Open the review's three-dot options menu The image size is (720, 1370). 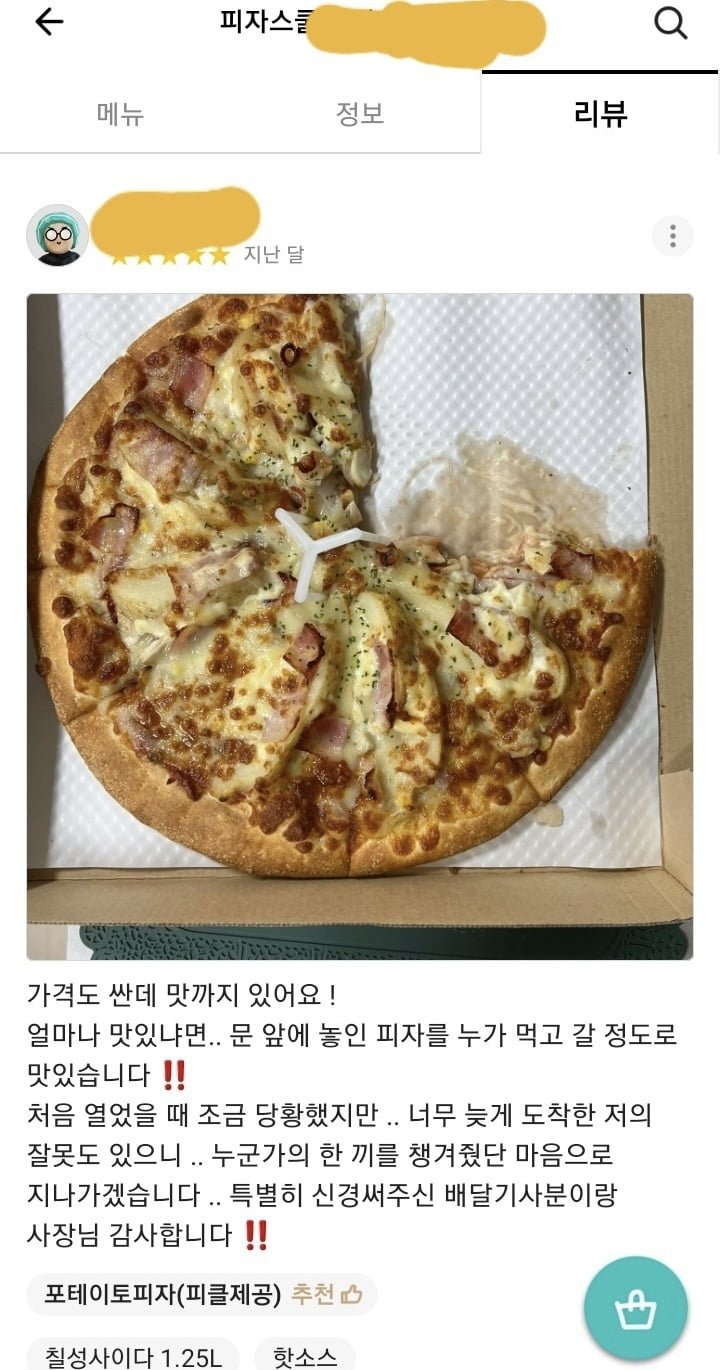[x=673, y=236]
